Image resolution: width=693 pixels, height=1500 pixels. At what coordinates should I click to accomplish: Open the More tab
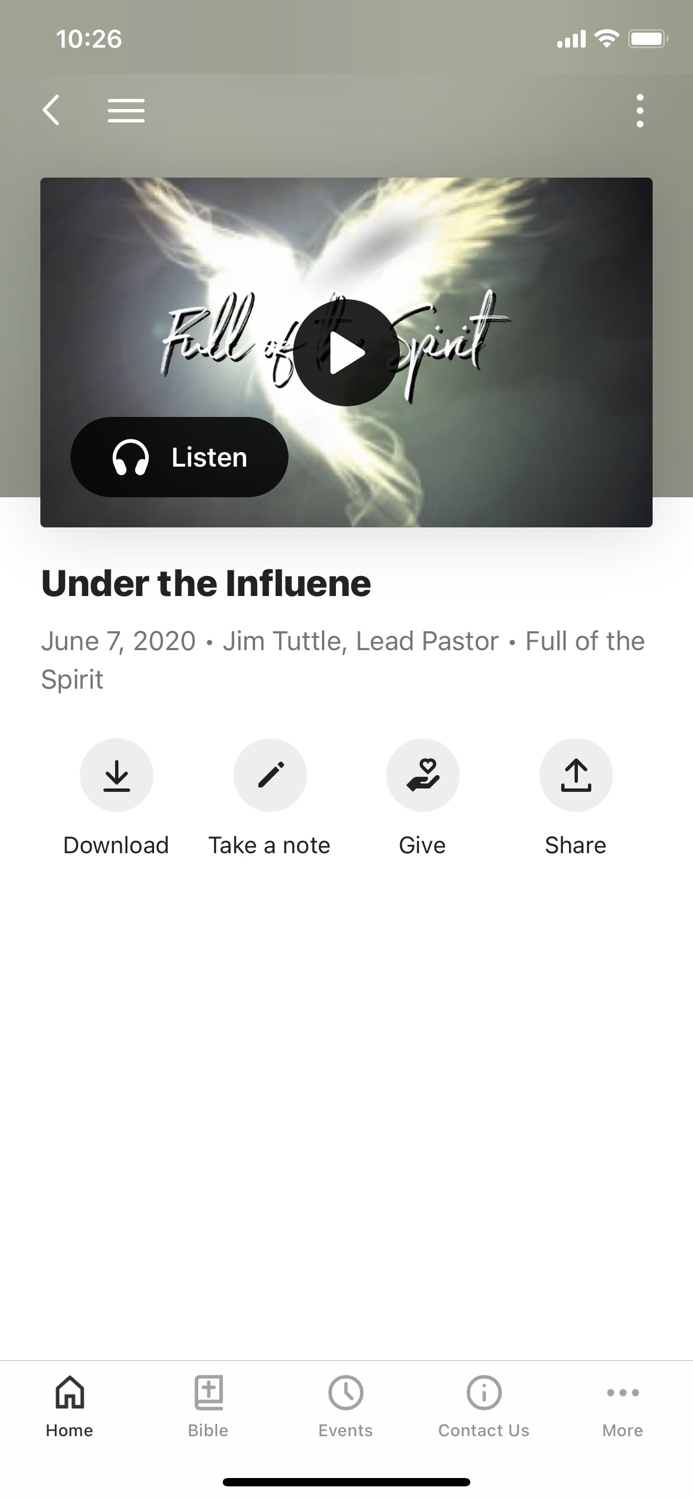pos(622,1405)
